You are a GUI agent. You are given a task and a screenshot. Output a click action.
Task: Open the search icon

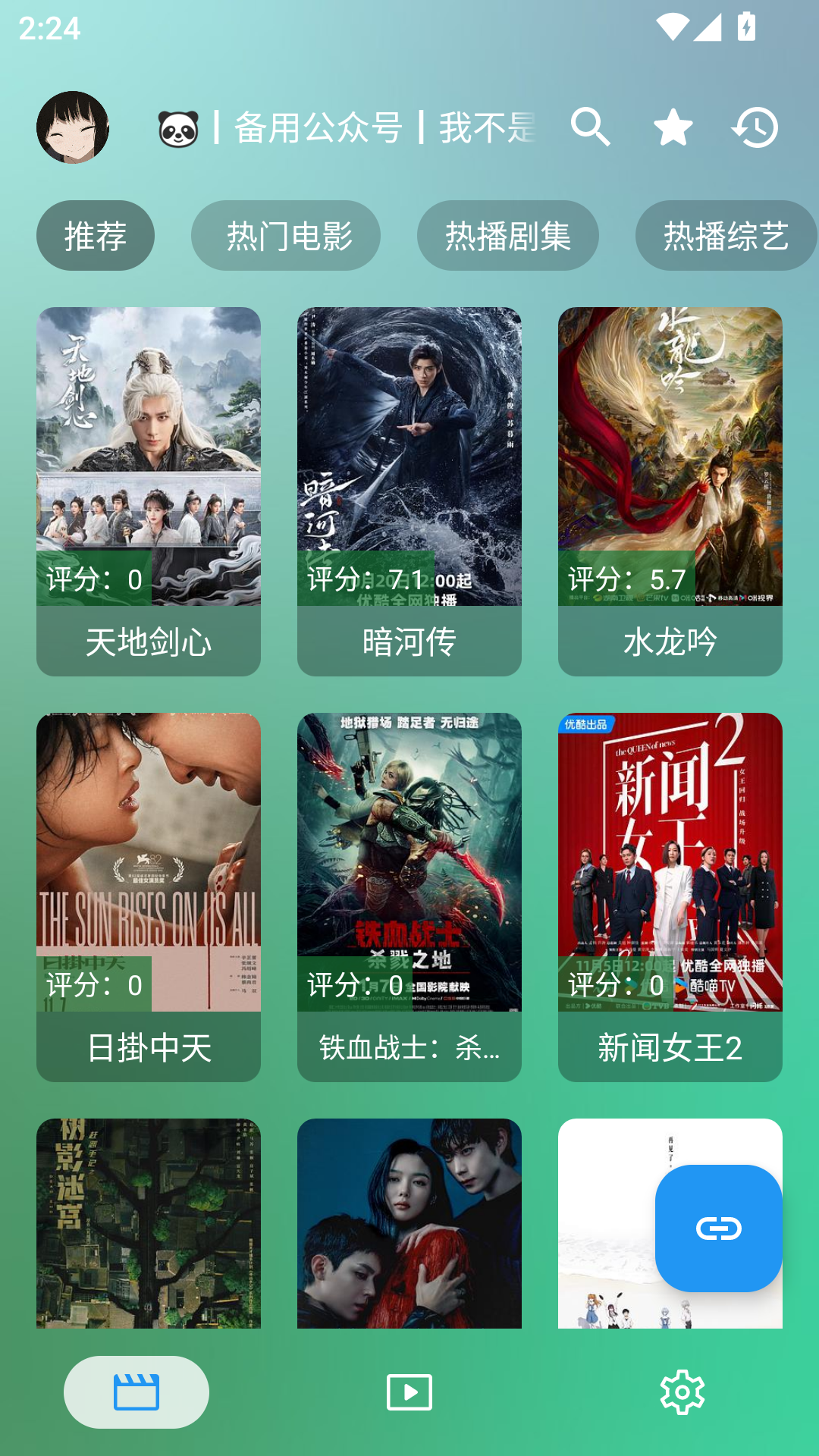coord(590,127)
